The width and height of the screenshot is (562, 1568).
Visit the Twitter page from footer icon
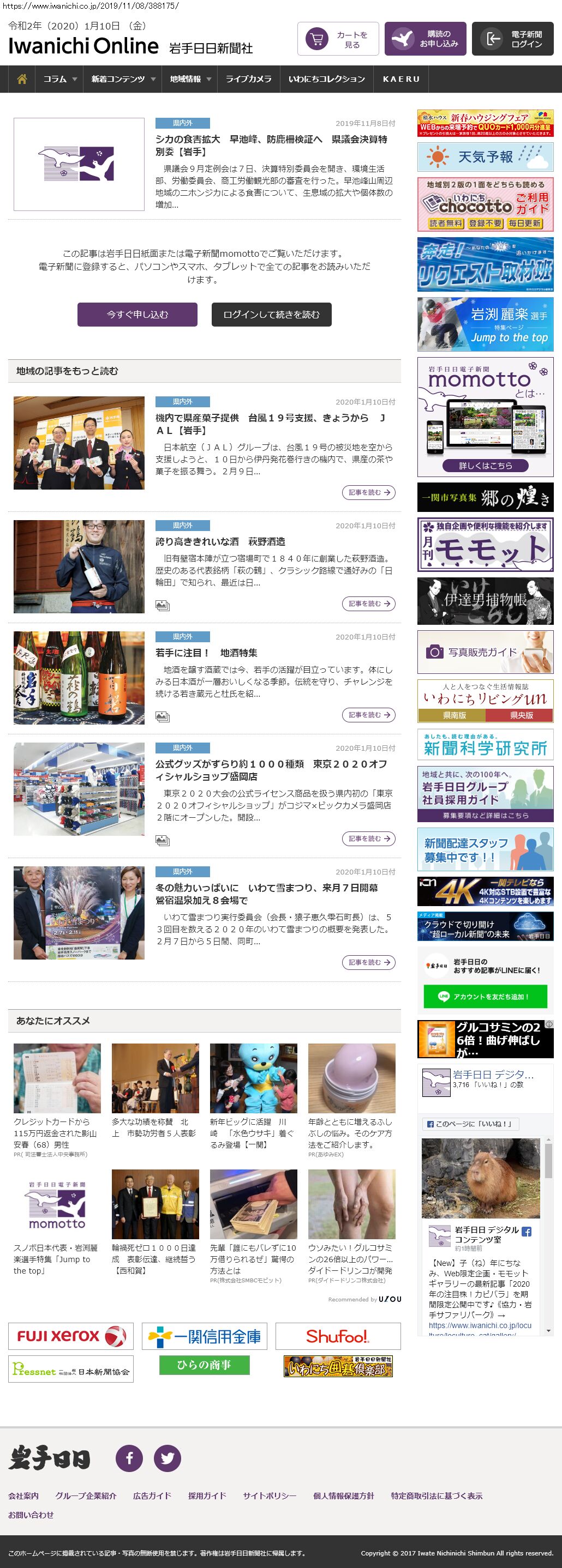click(x=167, y=1458)
